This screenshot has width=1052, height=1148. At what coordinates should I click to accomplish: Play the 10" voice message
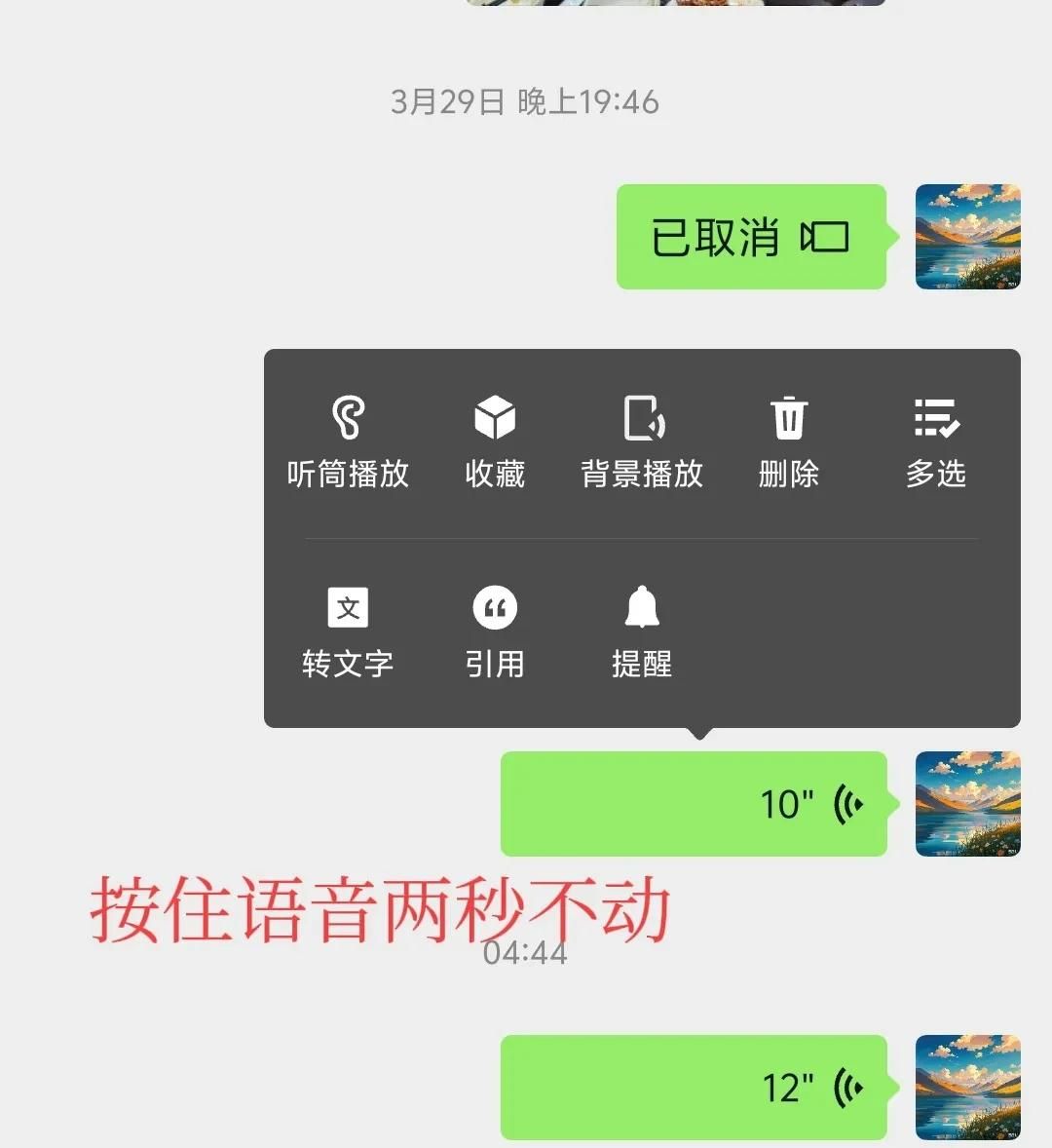(x=694, y=804)
